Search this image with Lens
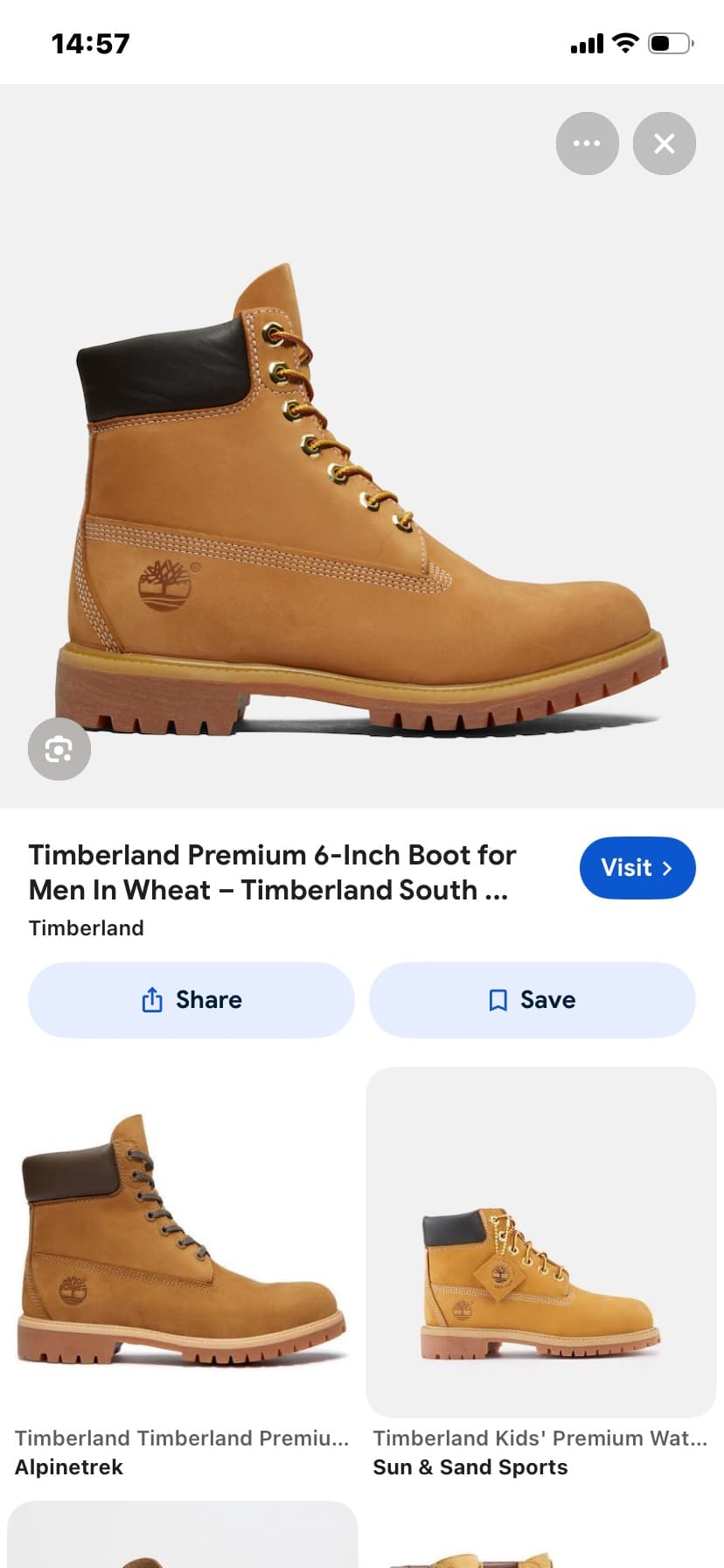 pyautogui.click(x=59, y=749)
